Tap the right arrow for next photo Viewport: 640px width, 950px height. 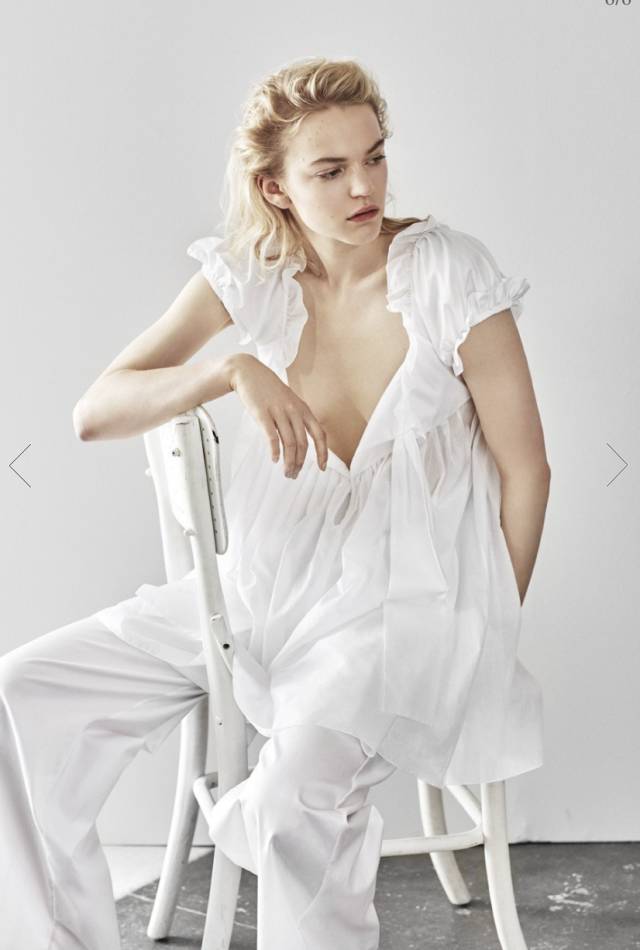click(616, 465)
